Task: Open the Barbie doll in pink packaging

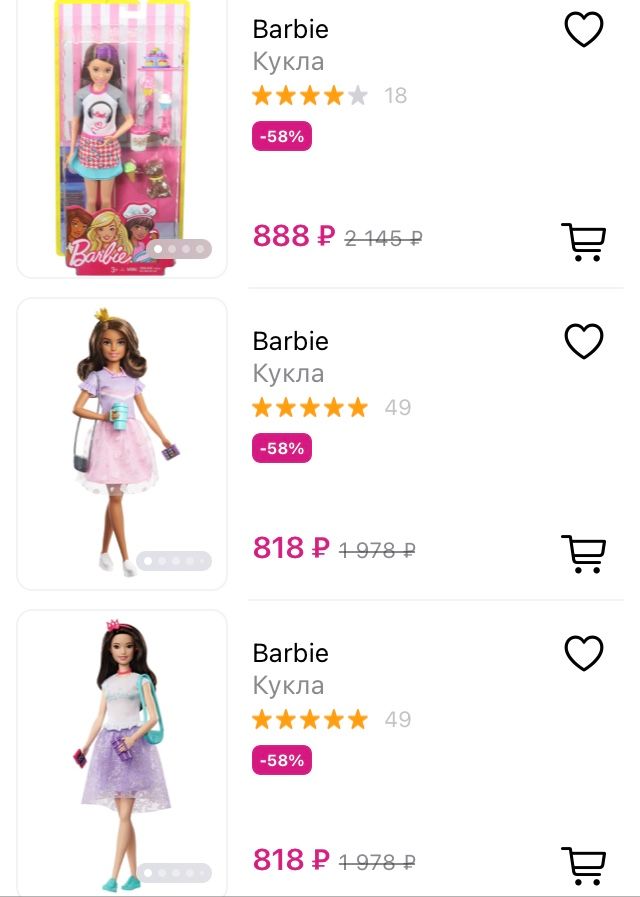Action: tap(122, 135)
